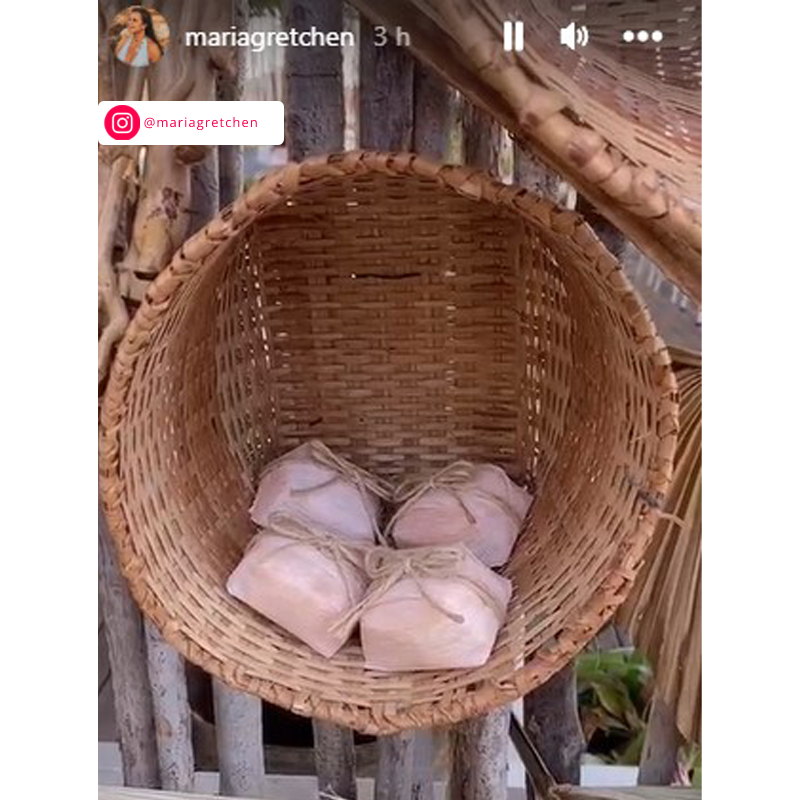Image resolution: width=800 pixels, height=800 pixels.
Task: Pause the story playback
Action: pos(513,37)
